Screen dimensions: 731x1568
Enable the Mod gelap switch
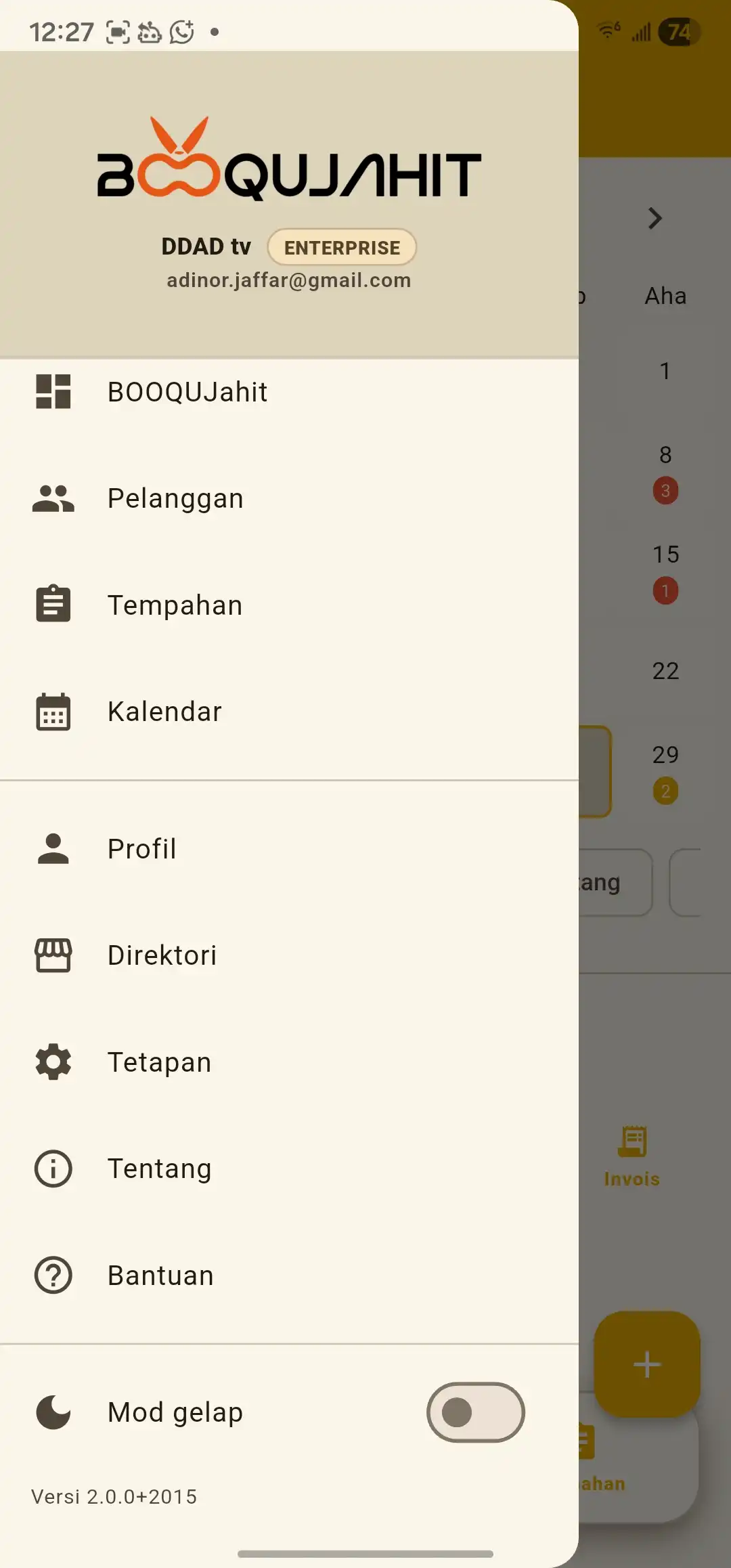point(475,1412)
